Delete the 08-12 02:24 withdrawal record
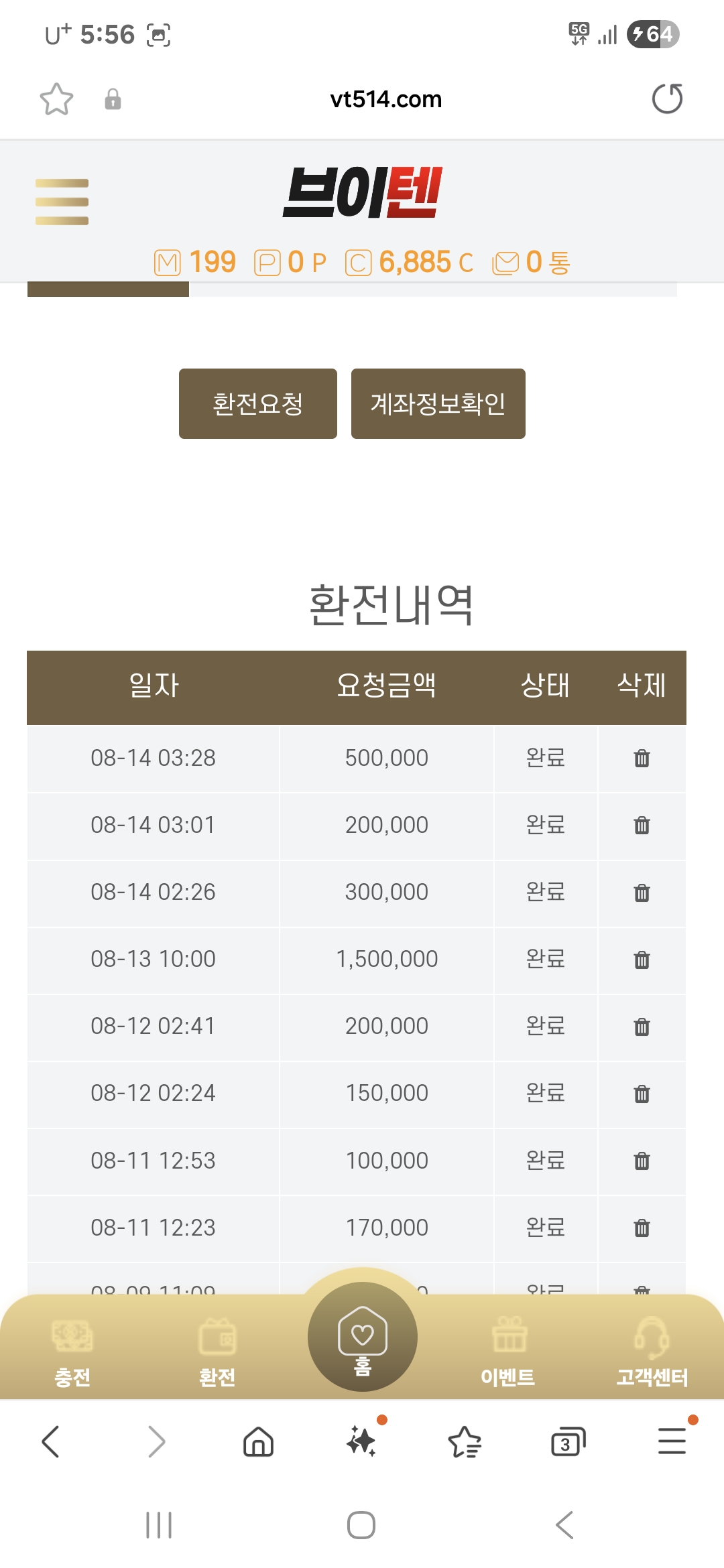Image resolution: width=724 pixels, height=1568 pixels. pyautogui.click(x=642, y=1094)
